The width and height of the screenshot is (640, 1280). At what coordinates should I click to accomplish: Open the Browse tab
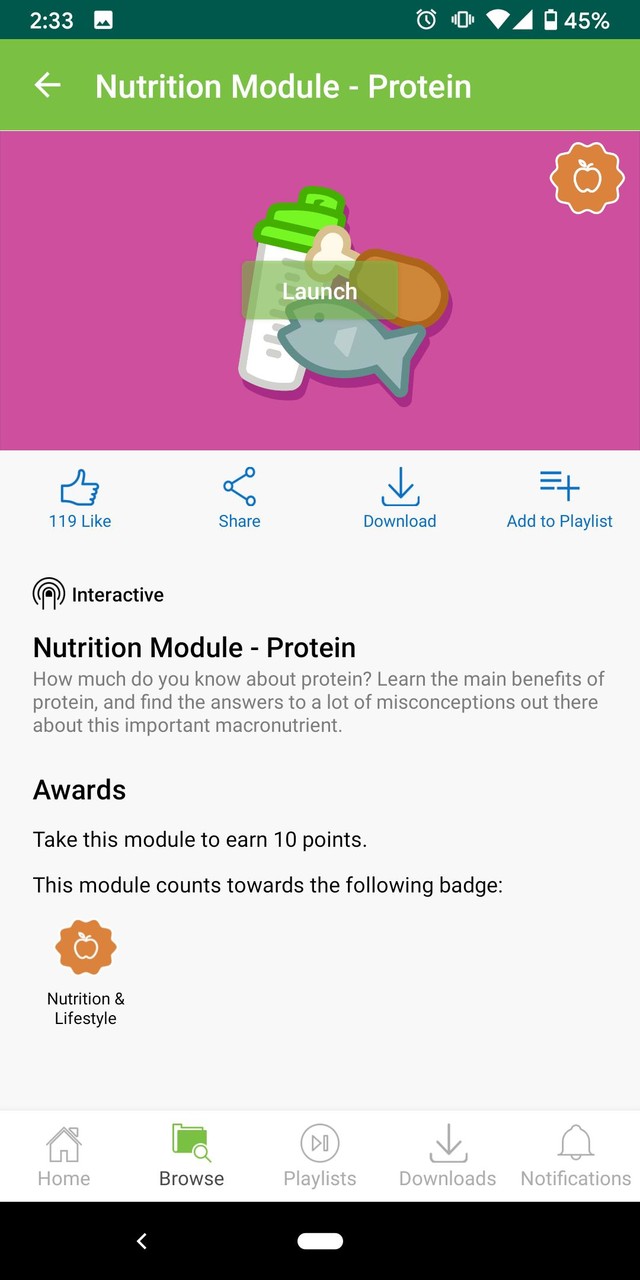tap(191, 1156)
